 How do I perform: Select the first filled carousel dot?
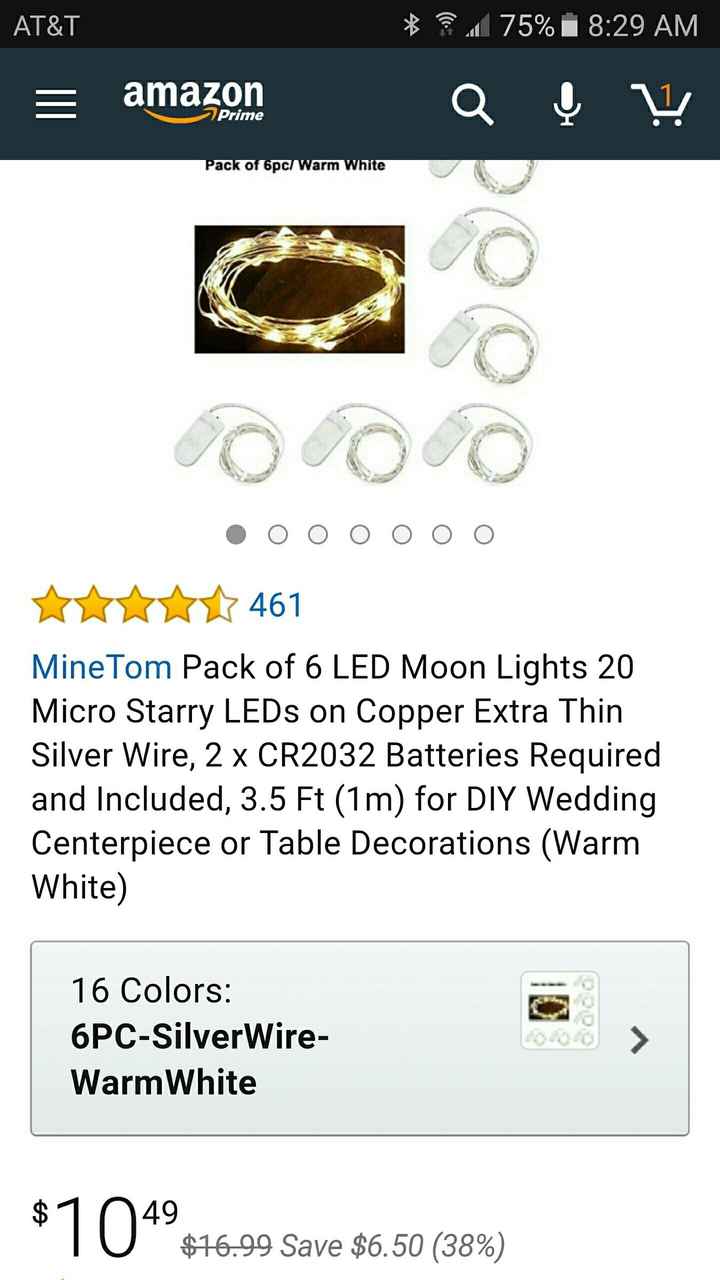coord(236,535)
